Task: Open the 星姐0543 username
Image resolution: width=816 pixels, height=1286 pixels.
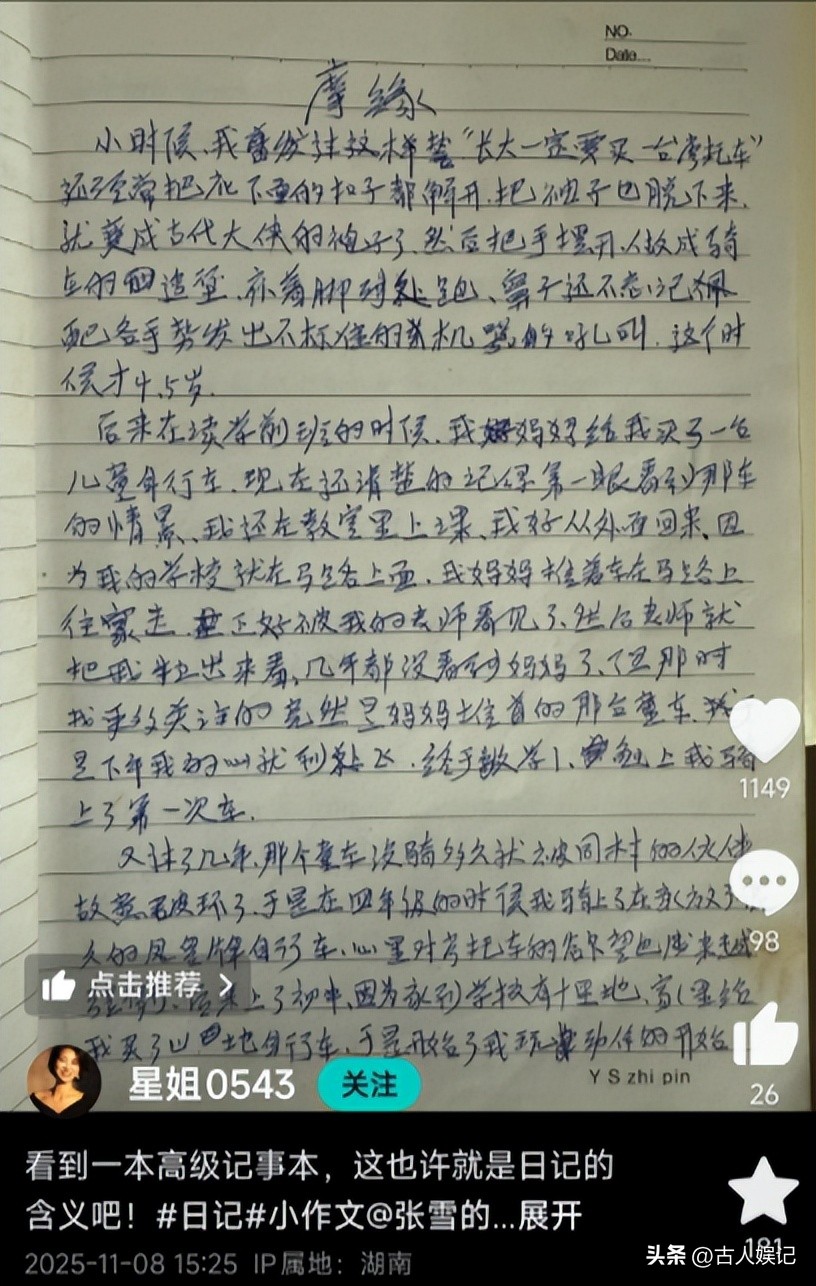Action: (211, 1084)
